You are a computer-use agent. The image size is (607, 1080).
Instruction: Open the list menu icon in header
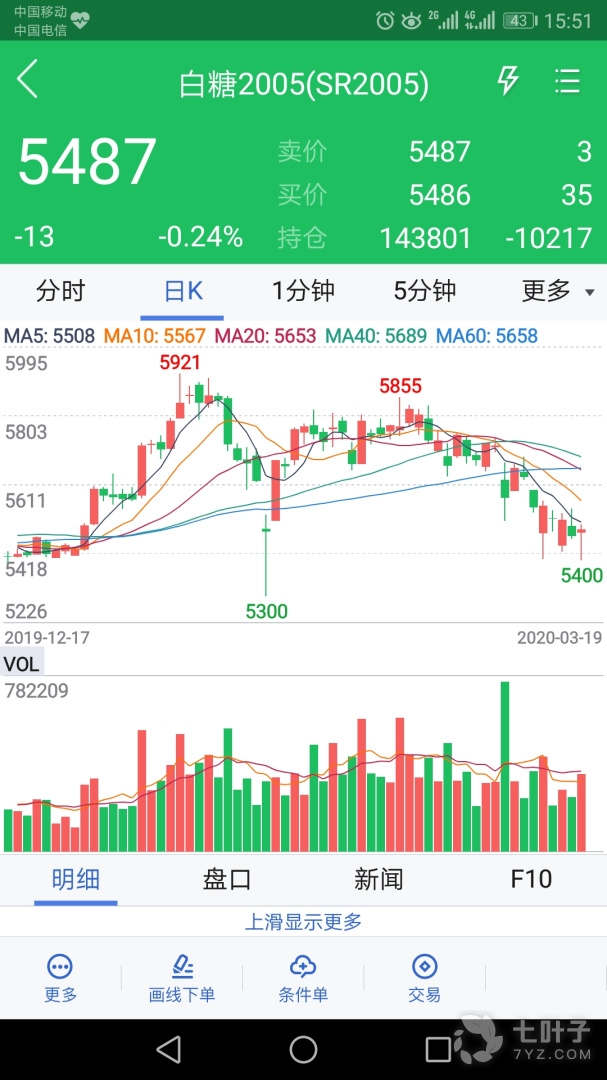[567, 81]
